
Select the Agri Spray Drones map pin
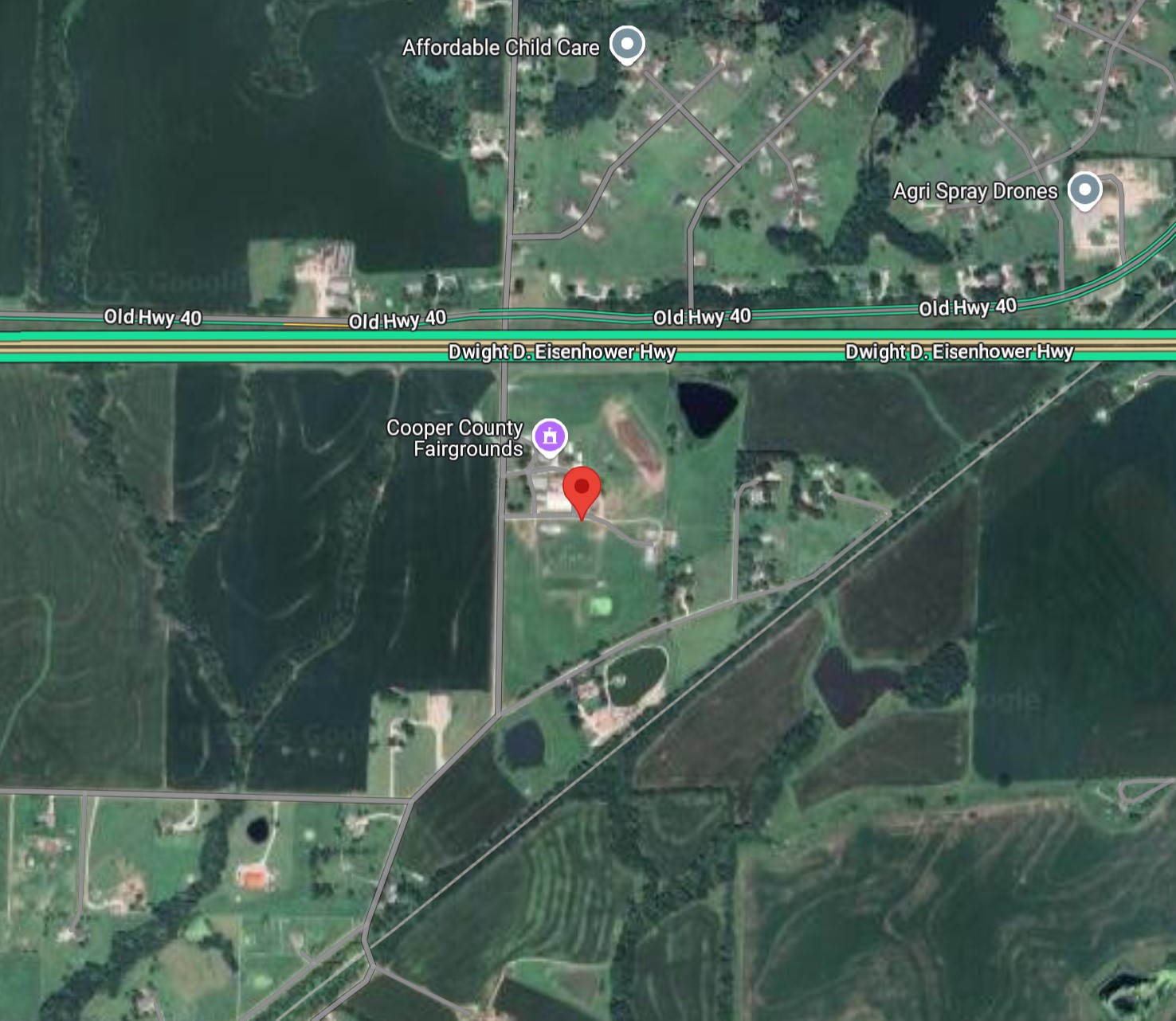1084,190
